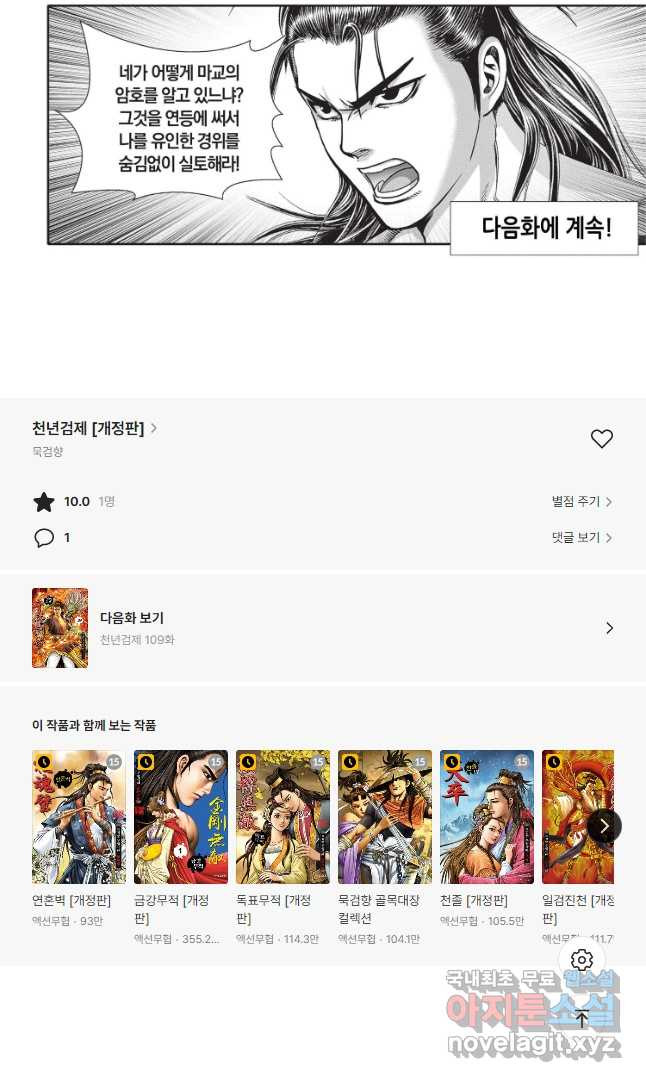Show more recommended titles with the arrow

click(604, 826)
